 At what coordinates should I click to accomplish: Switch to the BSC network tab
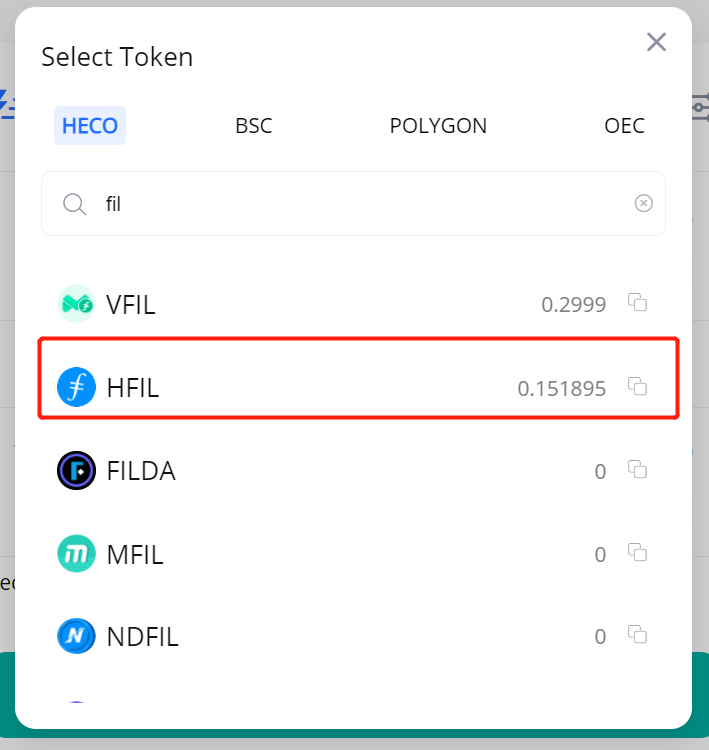pos(253,126)
